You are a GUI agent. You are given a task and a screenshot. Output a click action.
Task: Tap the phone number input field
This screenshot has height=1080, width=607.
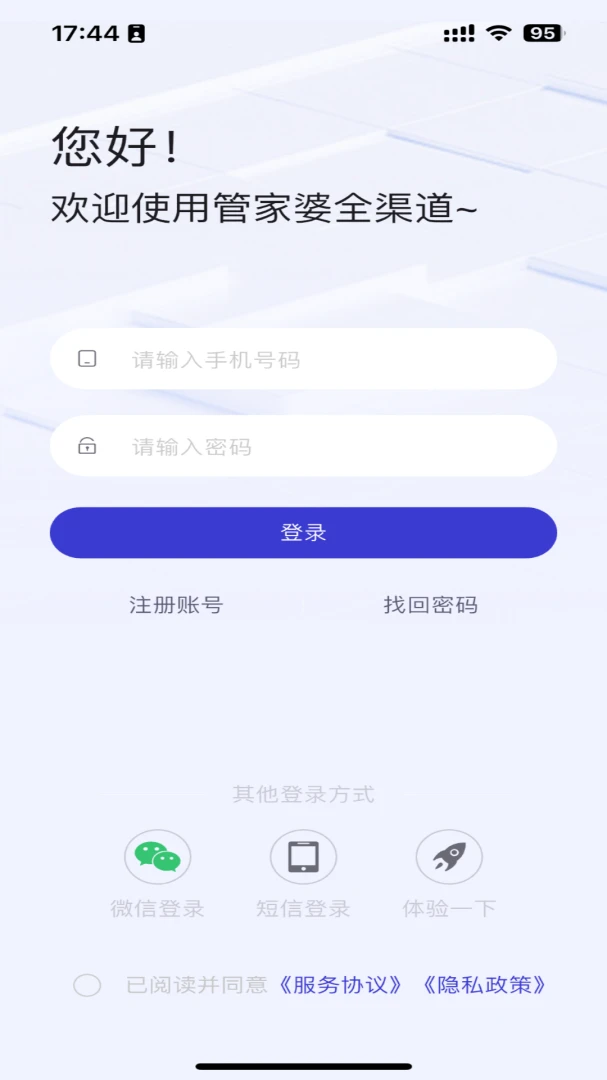pos(303,359)
